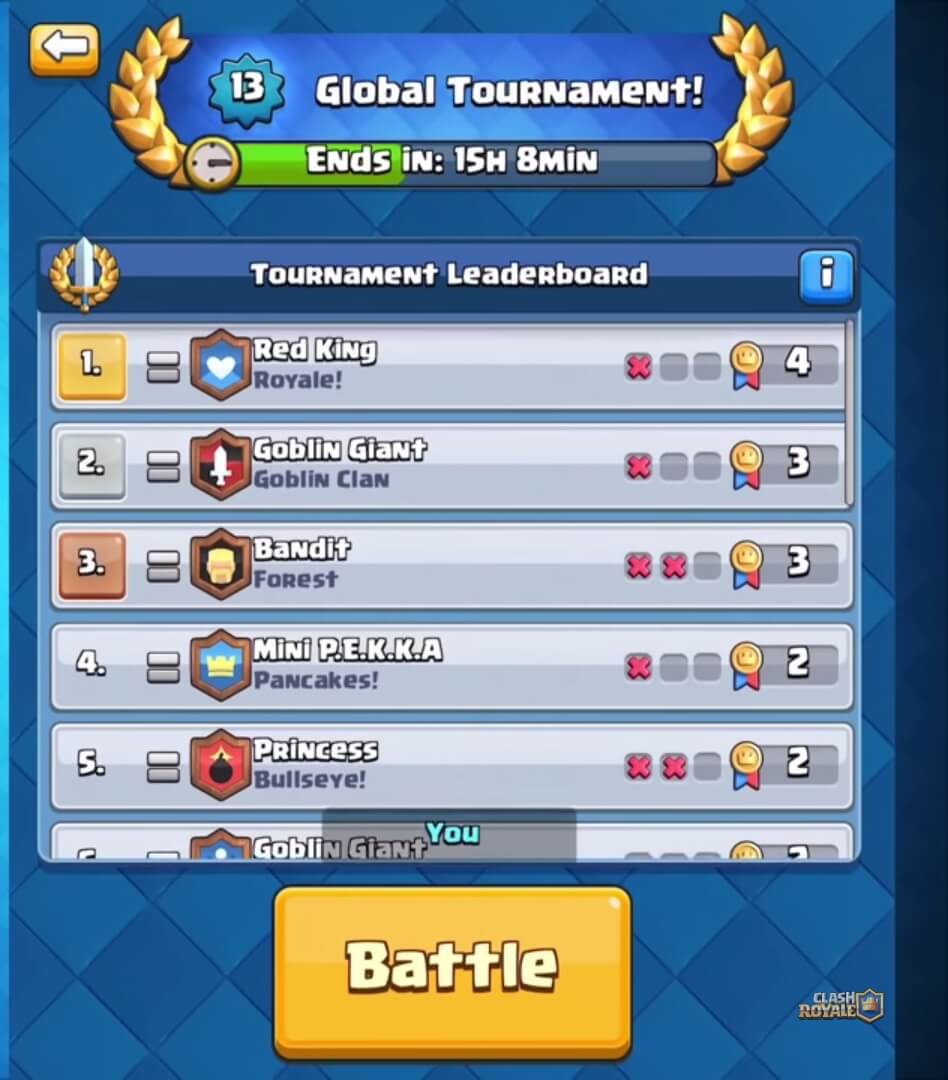Open Red King's leaderboard entry

(x=450, y=365)
